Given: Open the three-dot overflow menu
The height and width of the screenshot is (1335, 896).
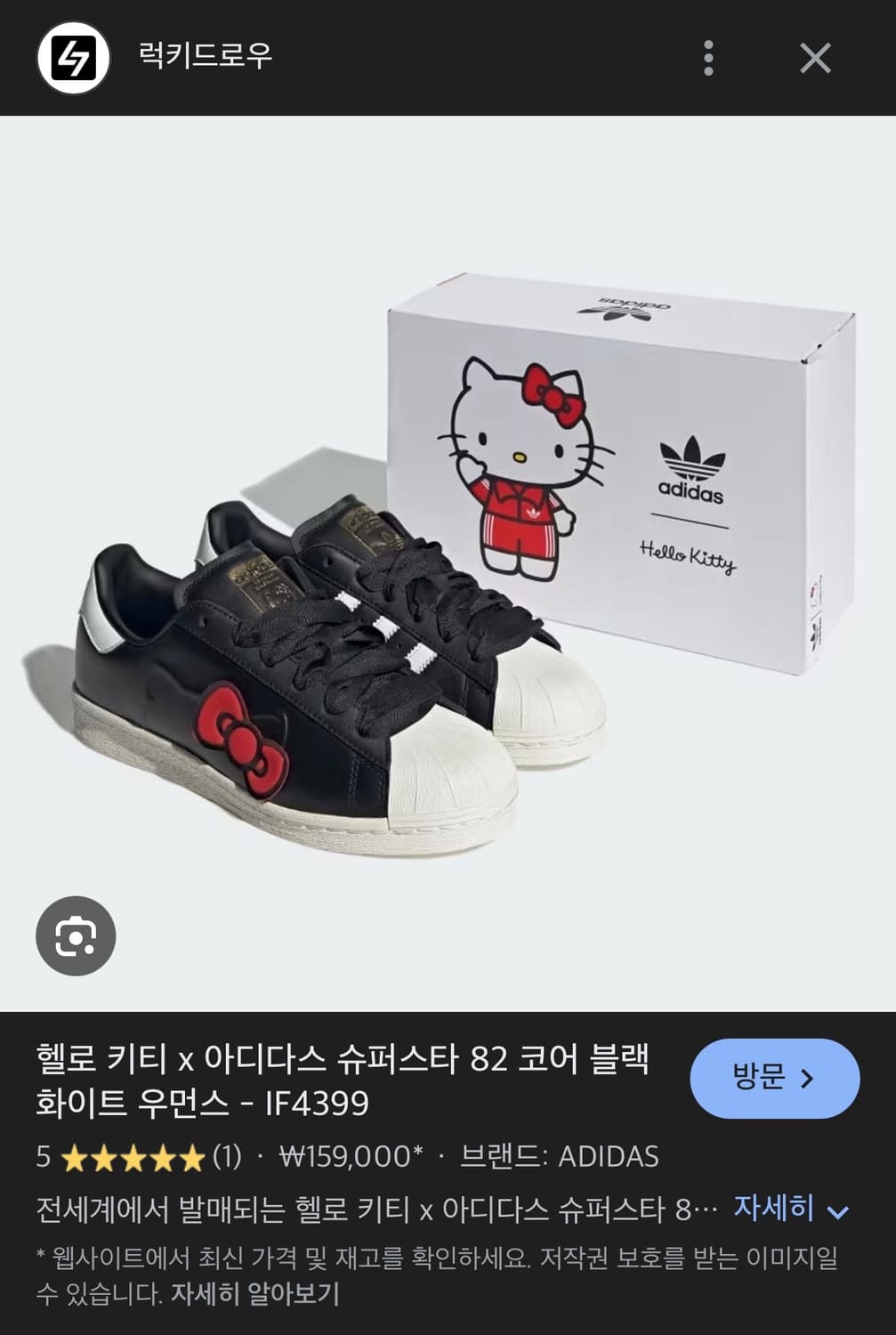Looking at the screenshot, I should [707, 57].
